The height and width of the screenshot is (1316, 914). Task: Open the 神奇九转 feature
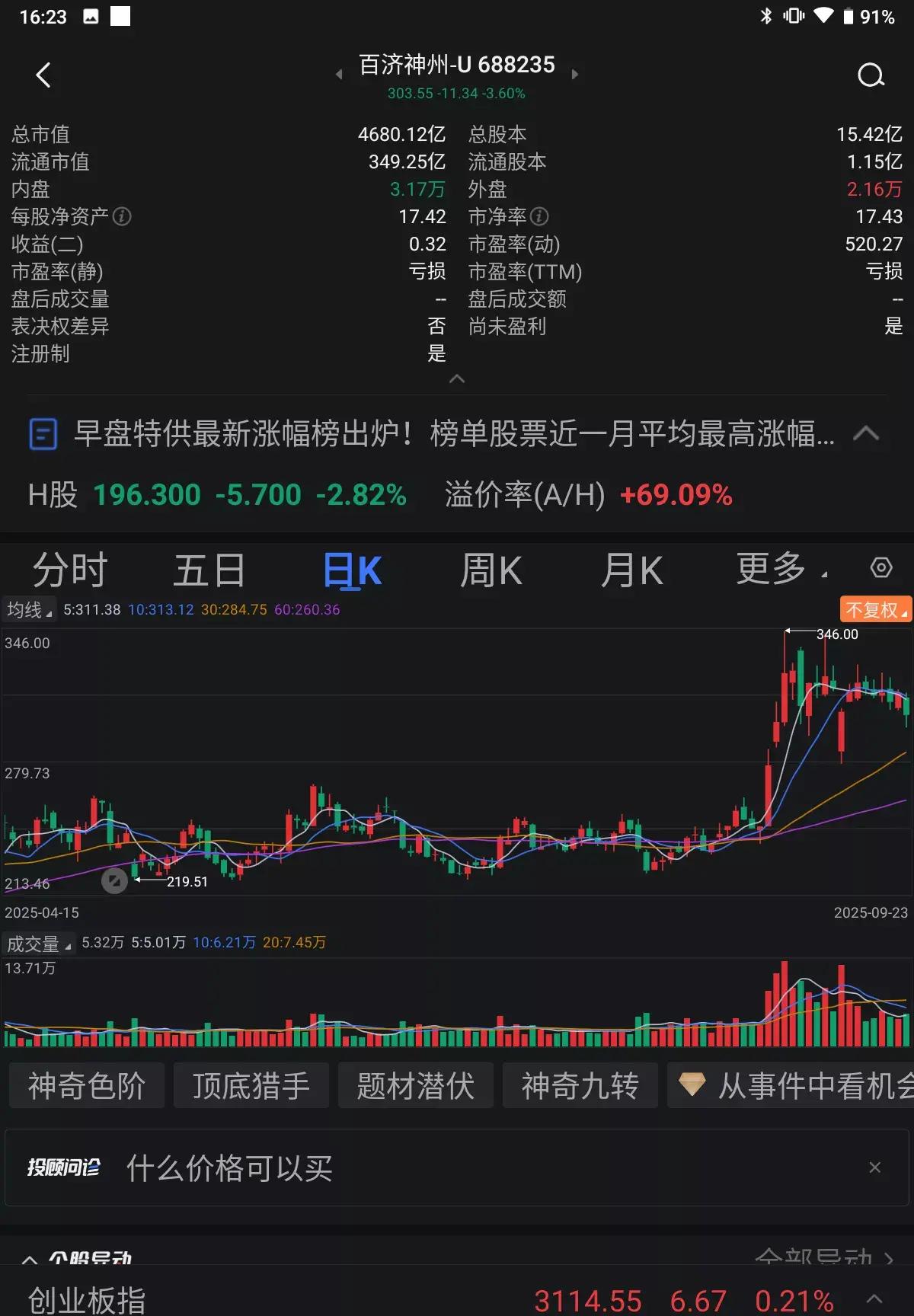click(580, 1085)
